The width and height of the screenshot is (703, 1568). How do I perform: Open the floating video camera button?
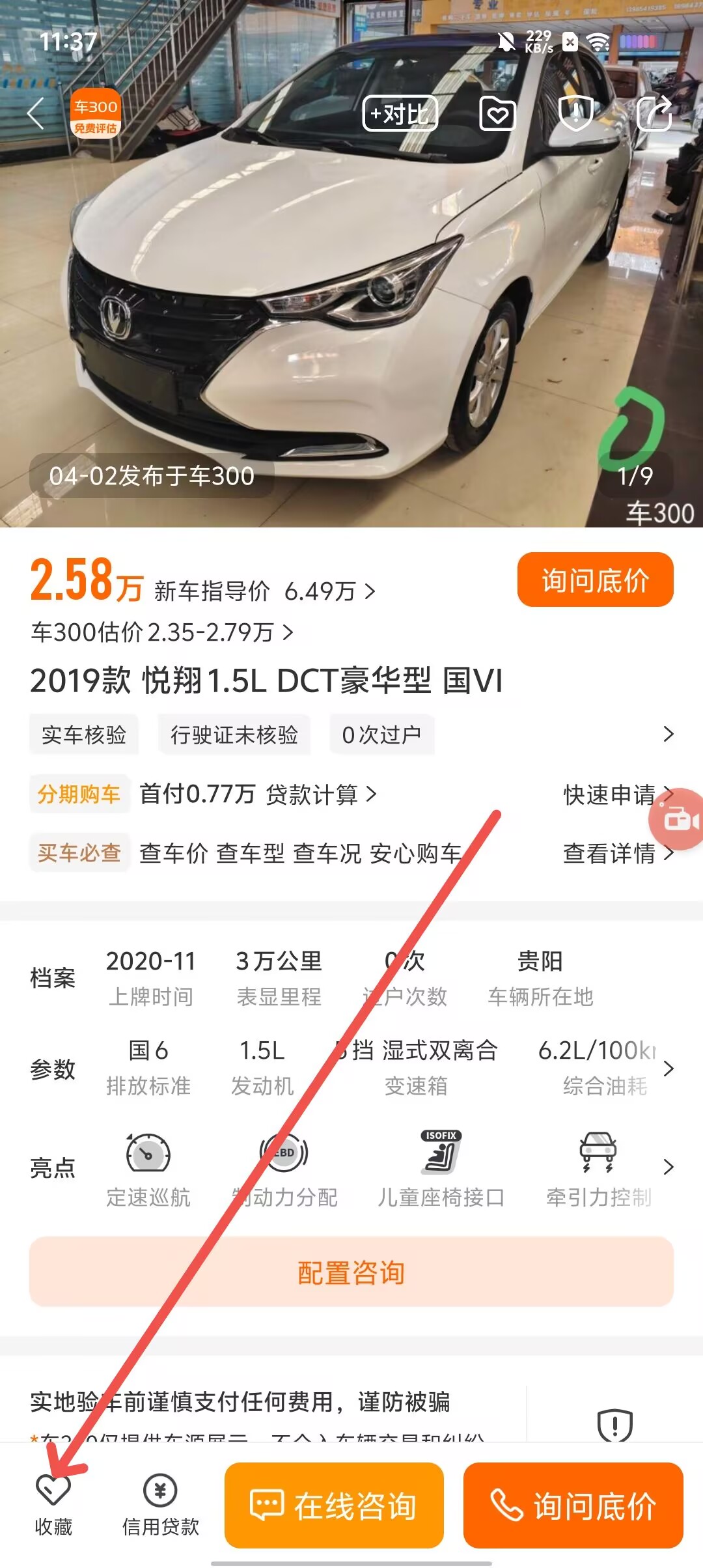678,819
